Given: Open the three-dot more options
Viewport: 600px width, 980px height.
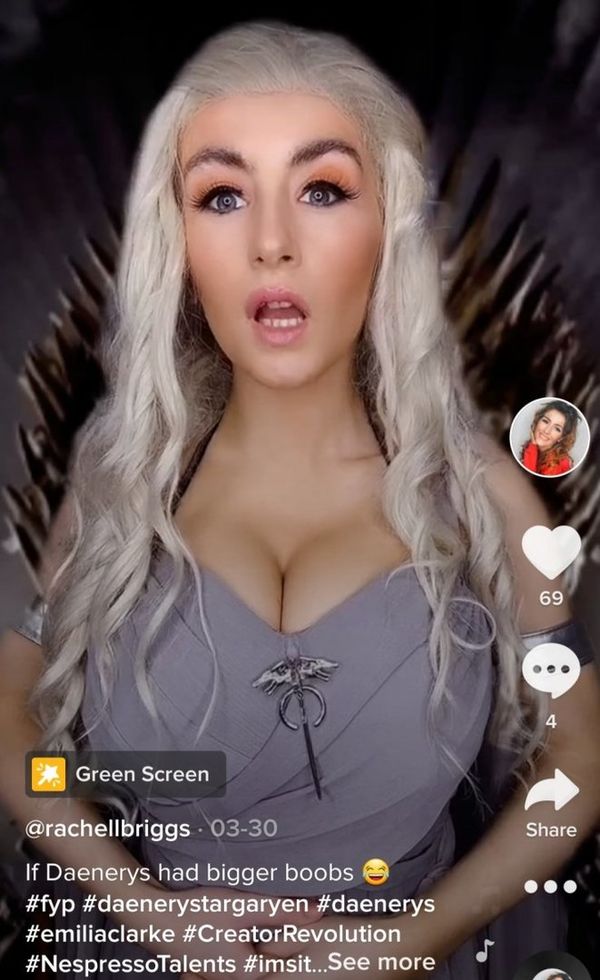Looking at the screenshot, I should tap(551, 886).
